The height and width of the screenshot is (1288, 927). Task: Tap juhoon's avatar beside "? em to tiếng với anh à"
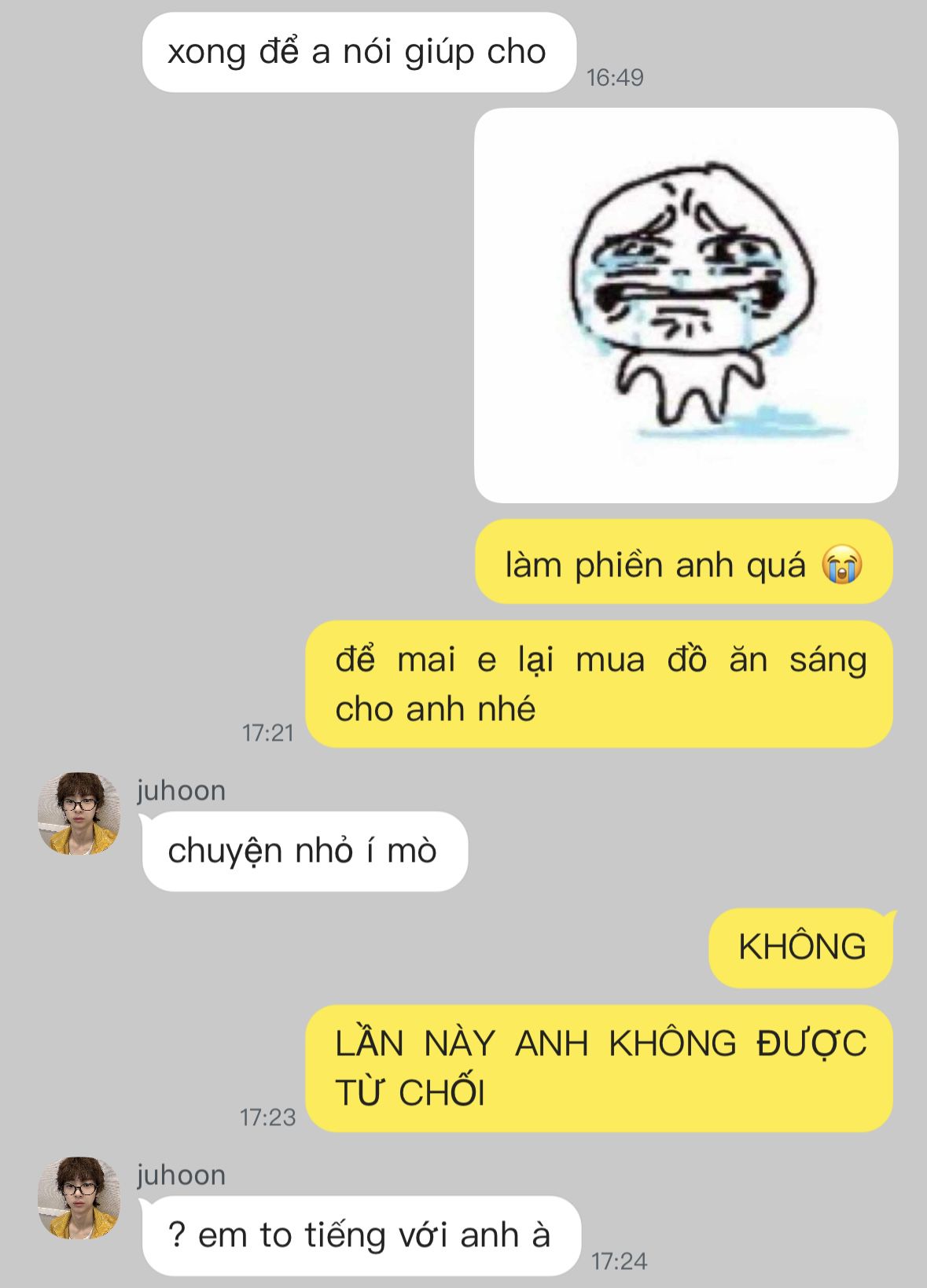click(x=79, y=1198)
